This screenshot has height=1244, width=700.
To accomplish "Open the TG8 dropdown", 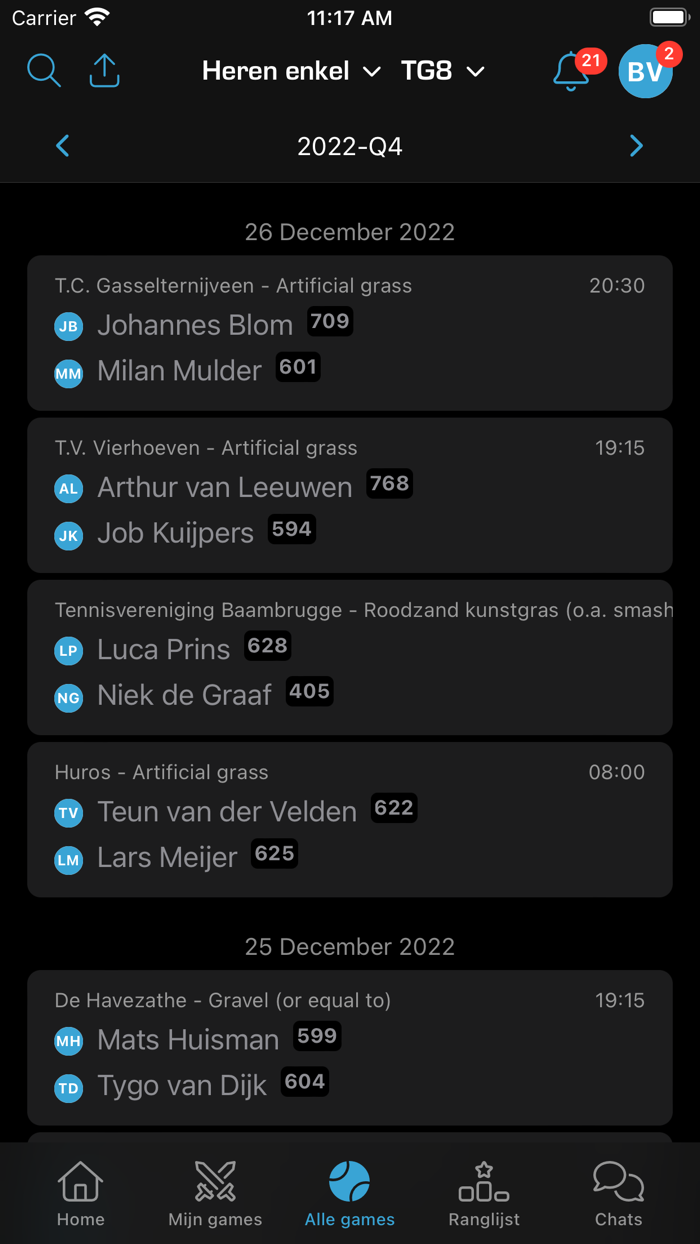I will point(442,71).
